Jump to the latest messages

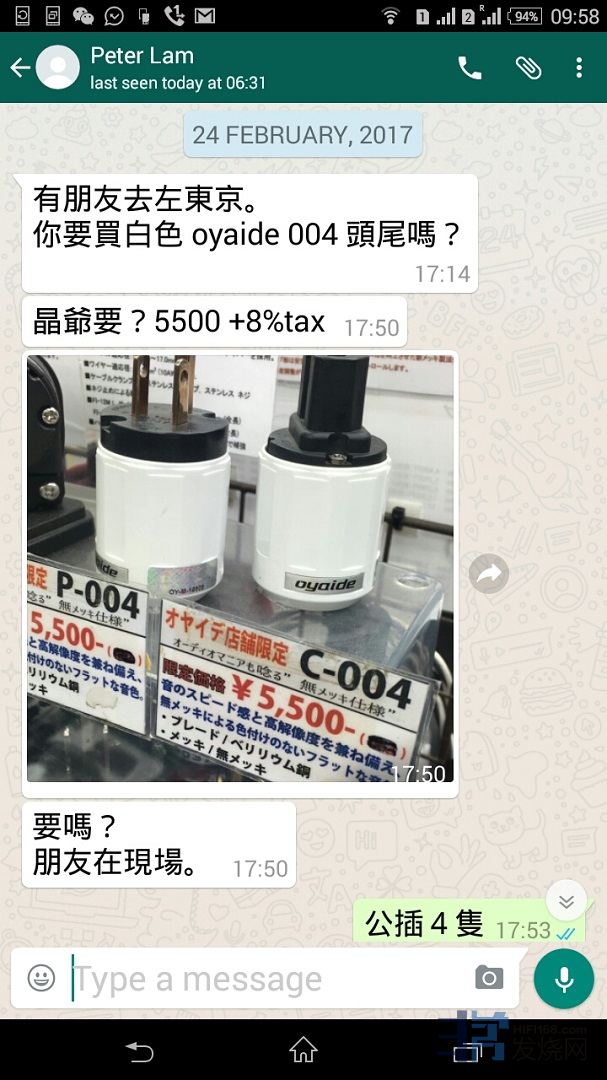pos(566,901)
